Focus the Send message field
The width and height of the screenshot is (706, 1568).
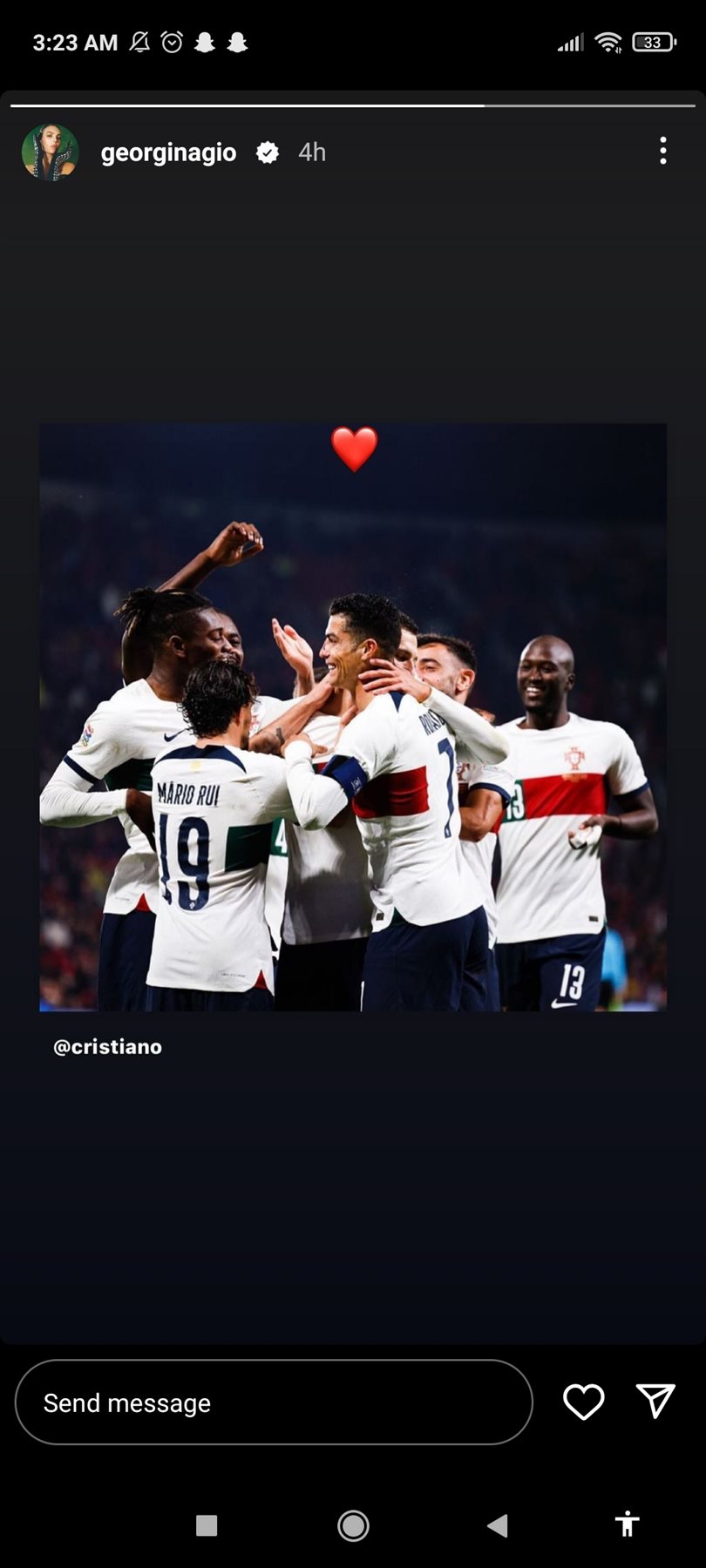pyautogui.click(x=273, y=1402)
